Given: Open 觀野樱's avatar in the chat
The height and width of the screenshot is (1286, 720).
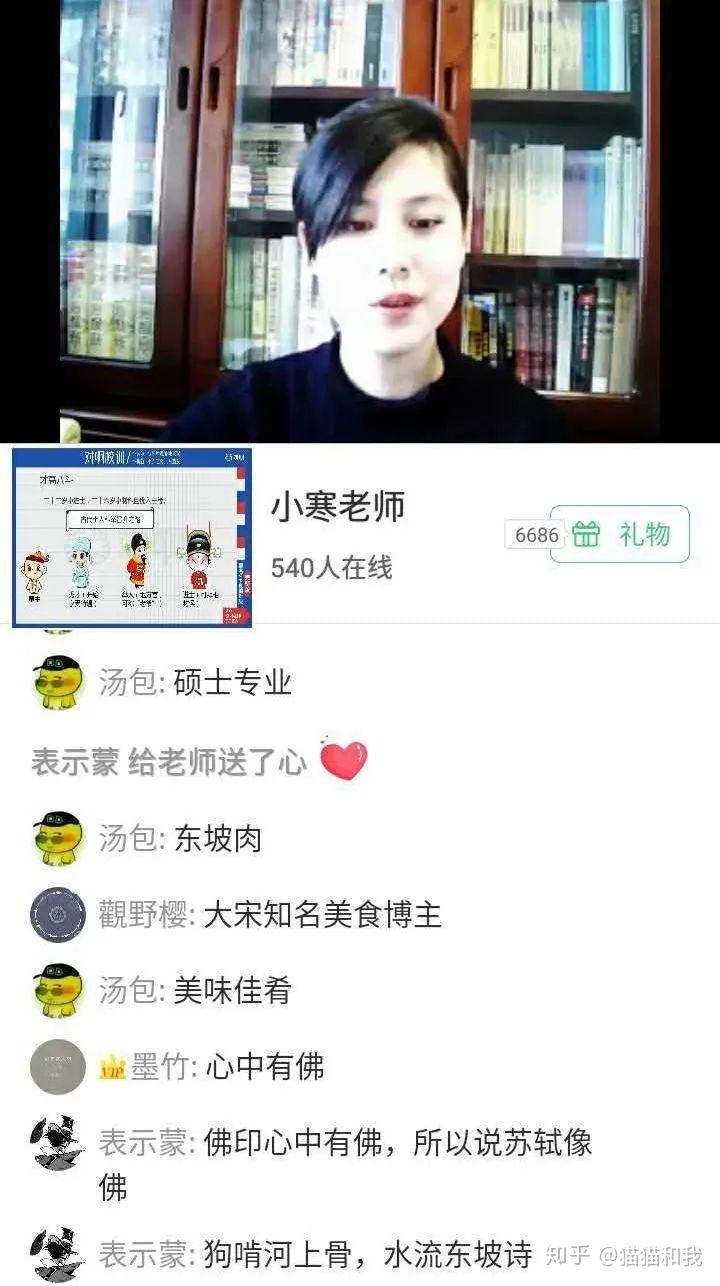Looking at the screenshot, I should [x=58, y=915].
